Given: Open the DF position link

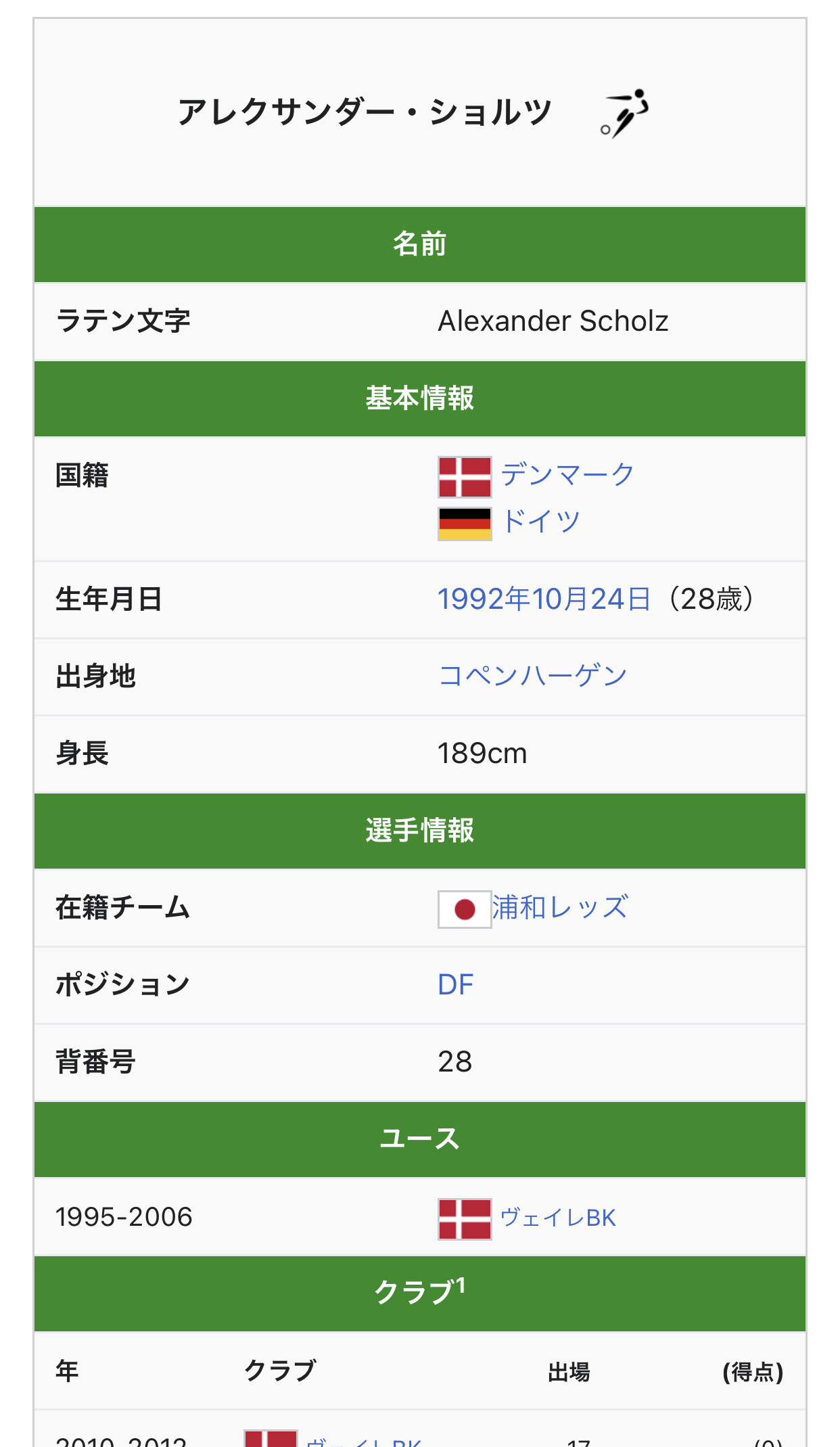Looking at the screenshot, I should [455, 985].
